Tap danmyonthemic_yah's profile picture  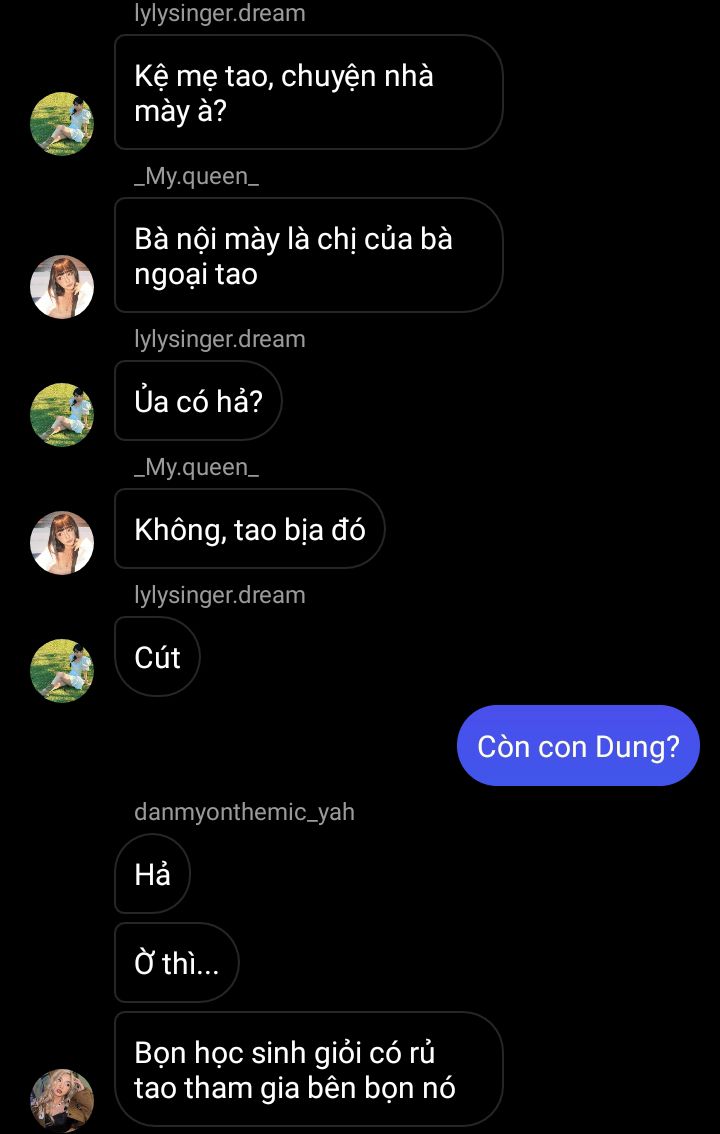tap(62, 1100)
